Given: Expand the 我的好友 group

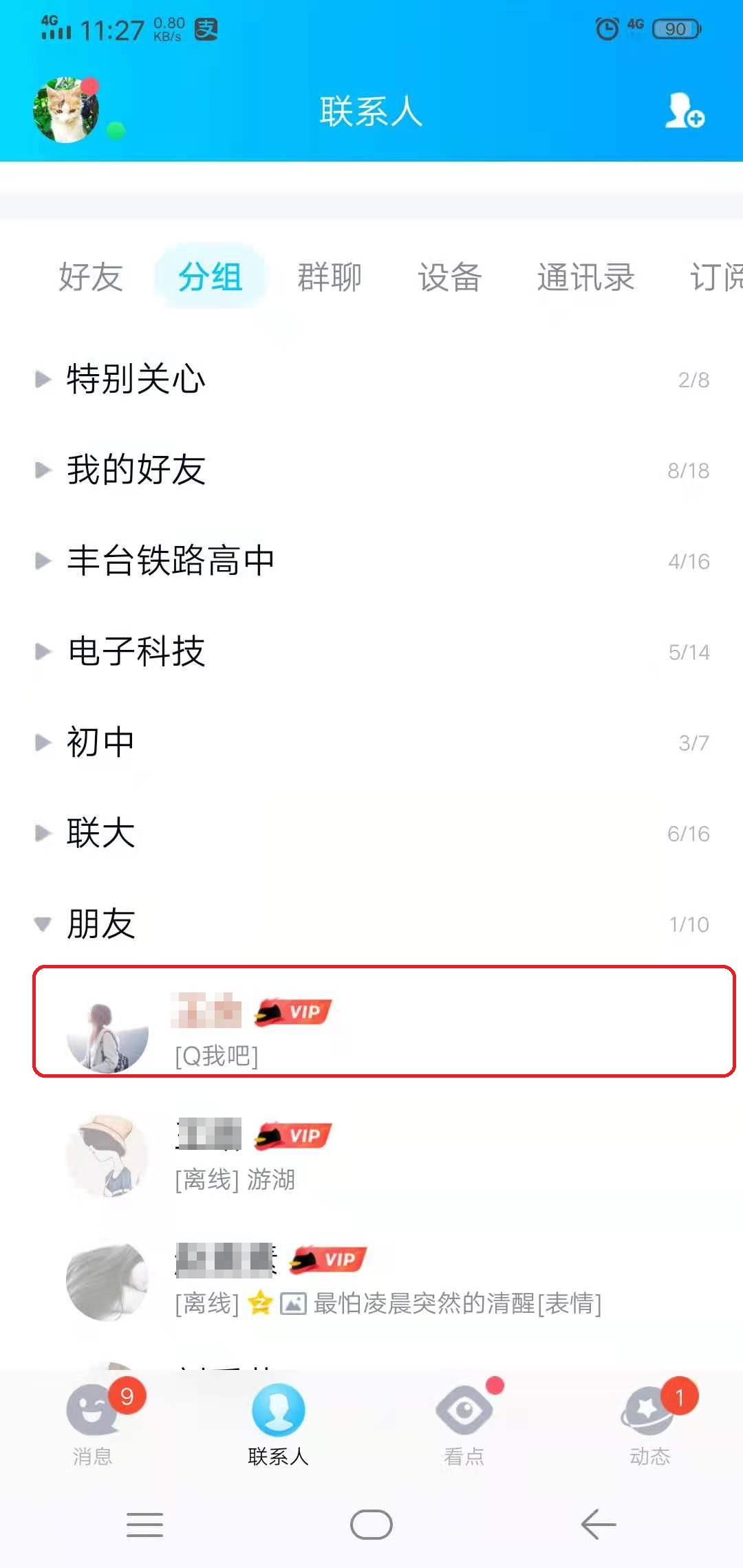Looking at the screenshot, I should click(371, 470).
